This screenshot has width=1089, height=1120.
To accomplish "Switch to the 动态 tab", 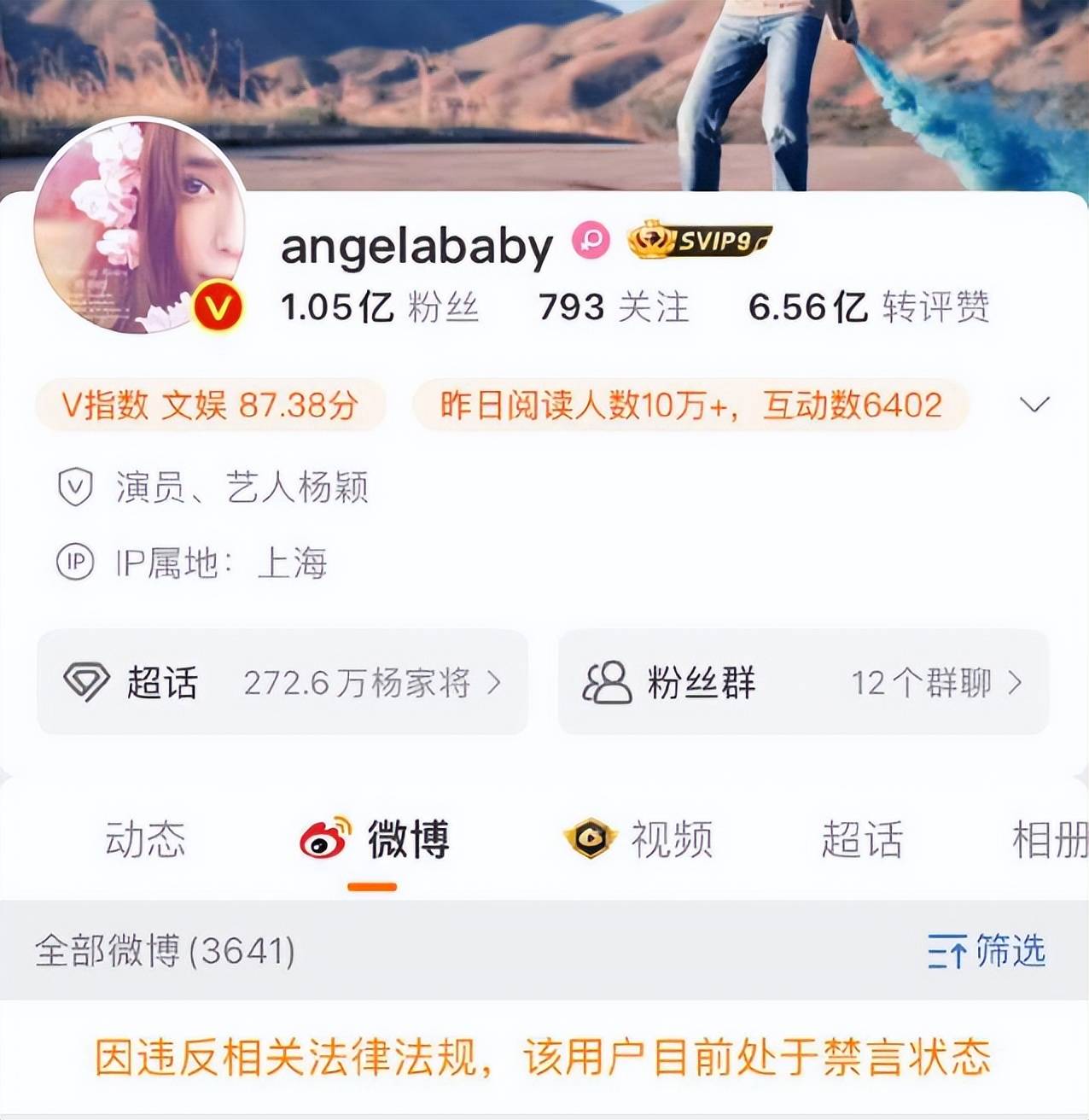I will [x=145, y=839].
